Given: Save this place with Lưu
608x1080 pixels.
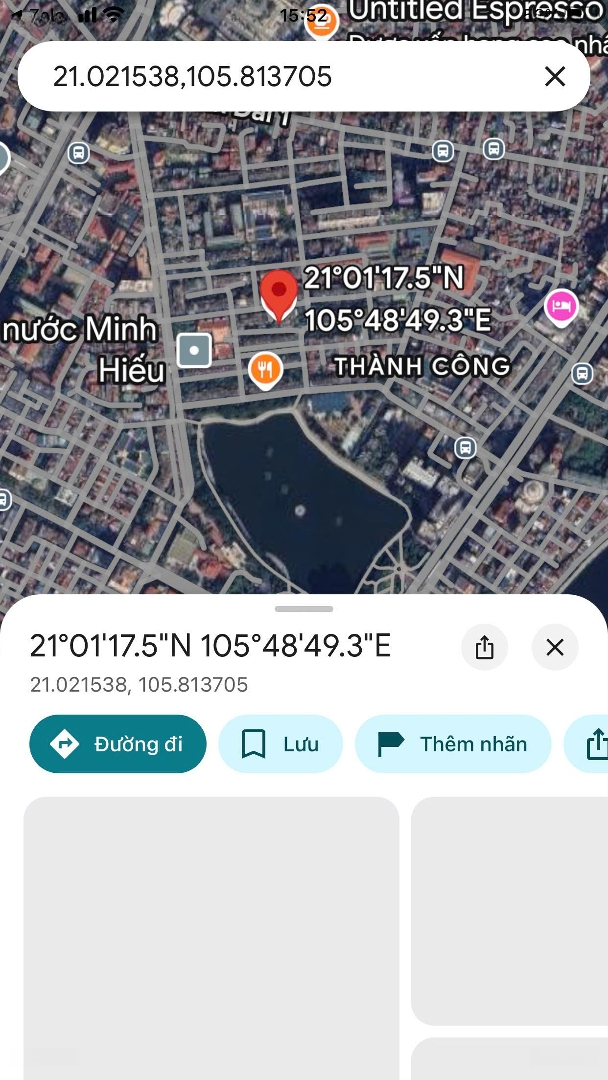Looking at the screenshot, I should pos(280,744).
